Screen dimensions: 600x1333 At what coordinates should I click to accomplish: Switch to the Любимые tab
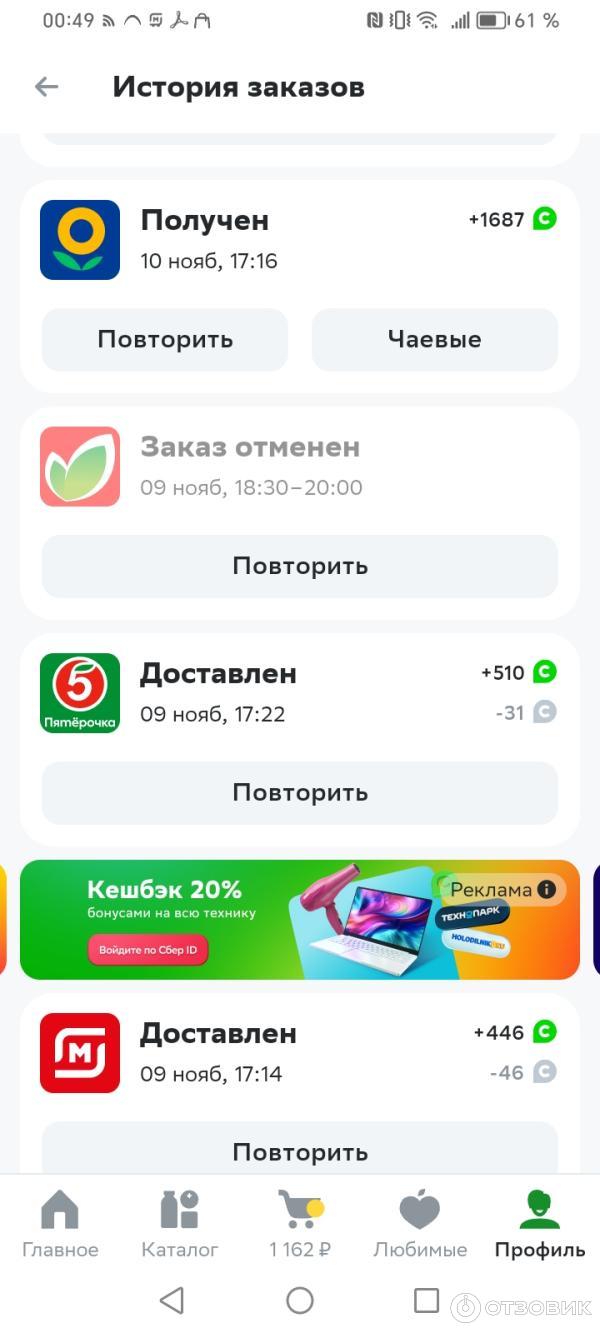click(x=420, y=1223)
